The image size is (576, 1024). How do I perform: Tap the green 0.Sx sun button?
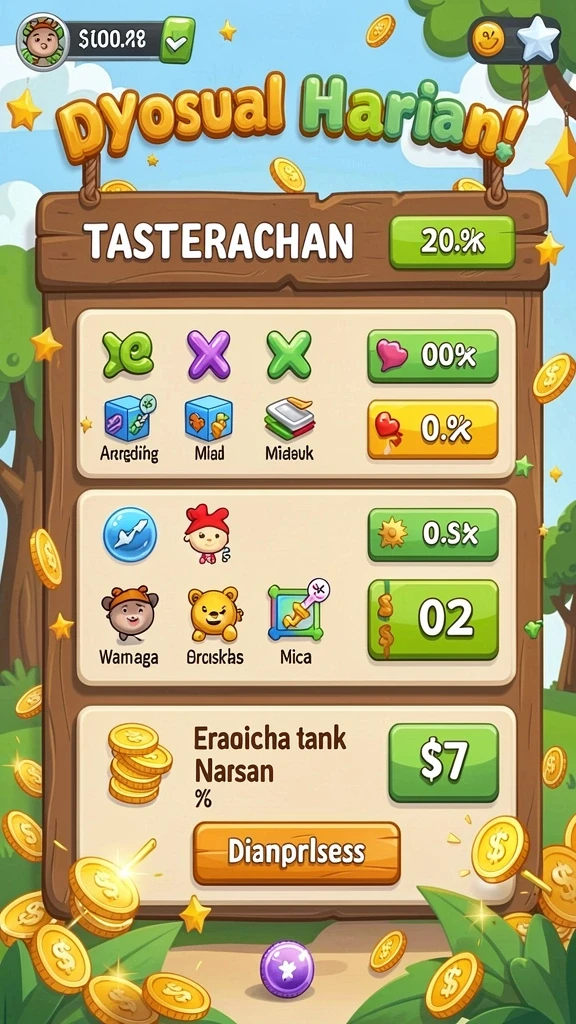[432, 534]
